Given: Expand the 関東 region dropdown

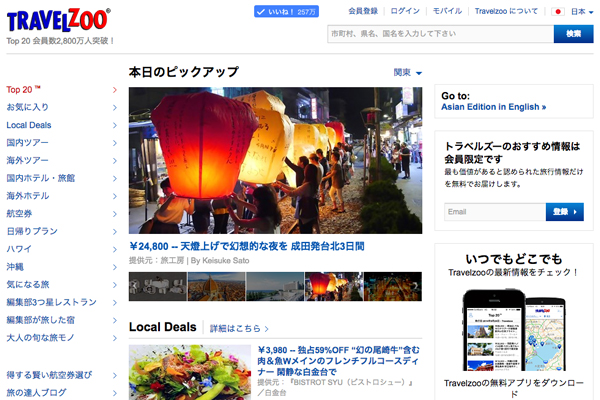Looking at the screenshot, I should click(x=408, y=73).
